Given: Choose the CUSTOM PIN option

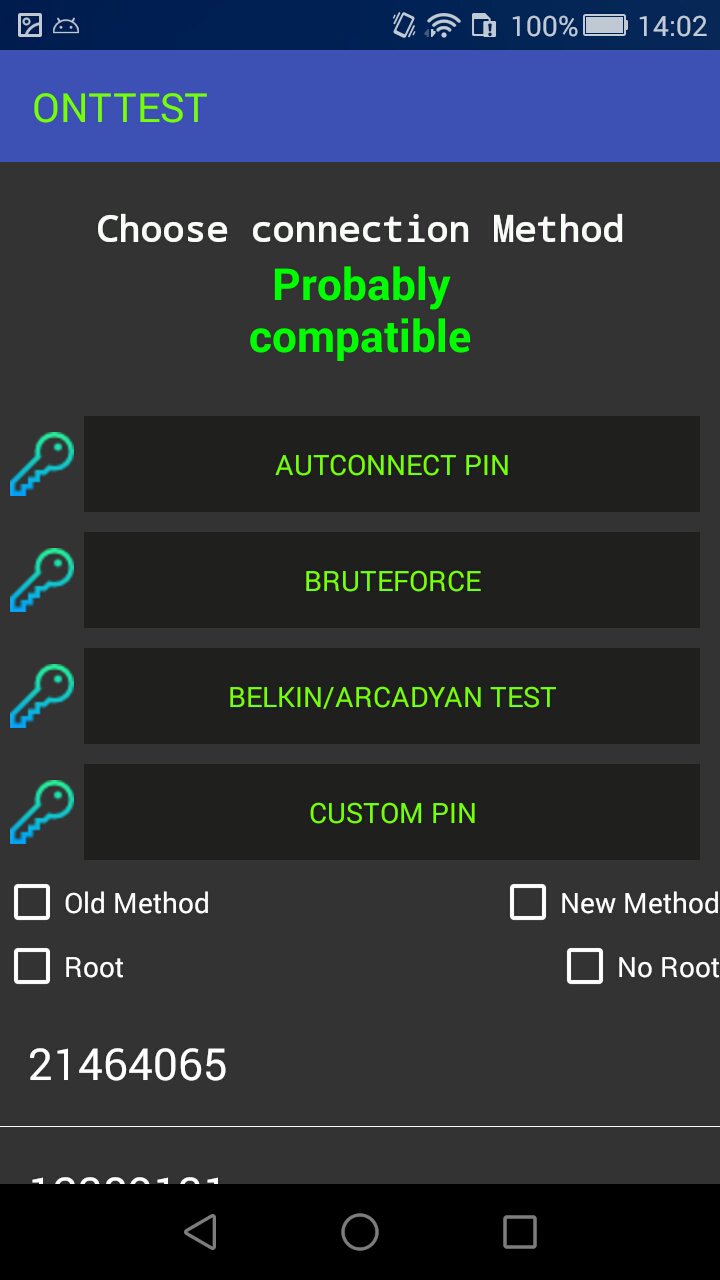Looking at the screenshot, I should click(392, 812).
